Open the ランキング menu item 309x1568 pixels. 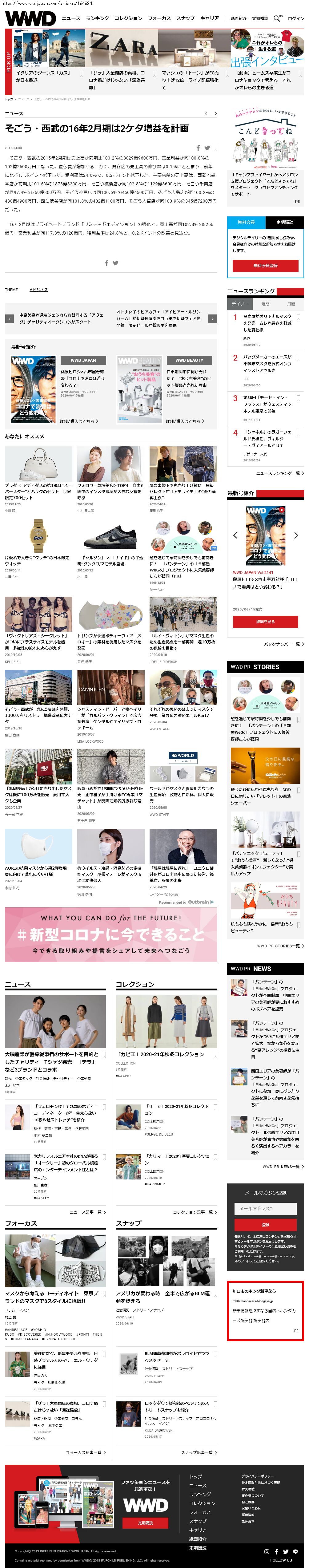(97, 18)
